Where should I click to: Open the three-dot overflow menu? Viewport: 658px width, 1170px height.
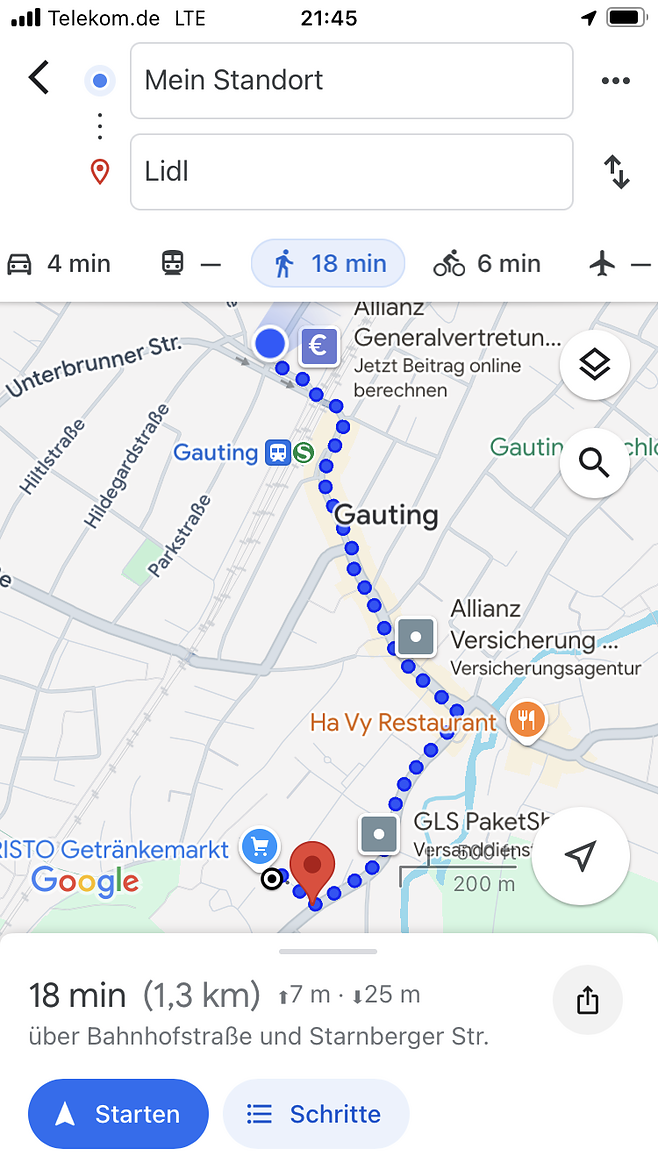615,81
